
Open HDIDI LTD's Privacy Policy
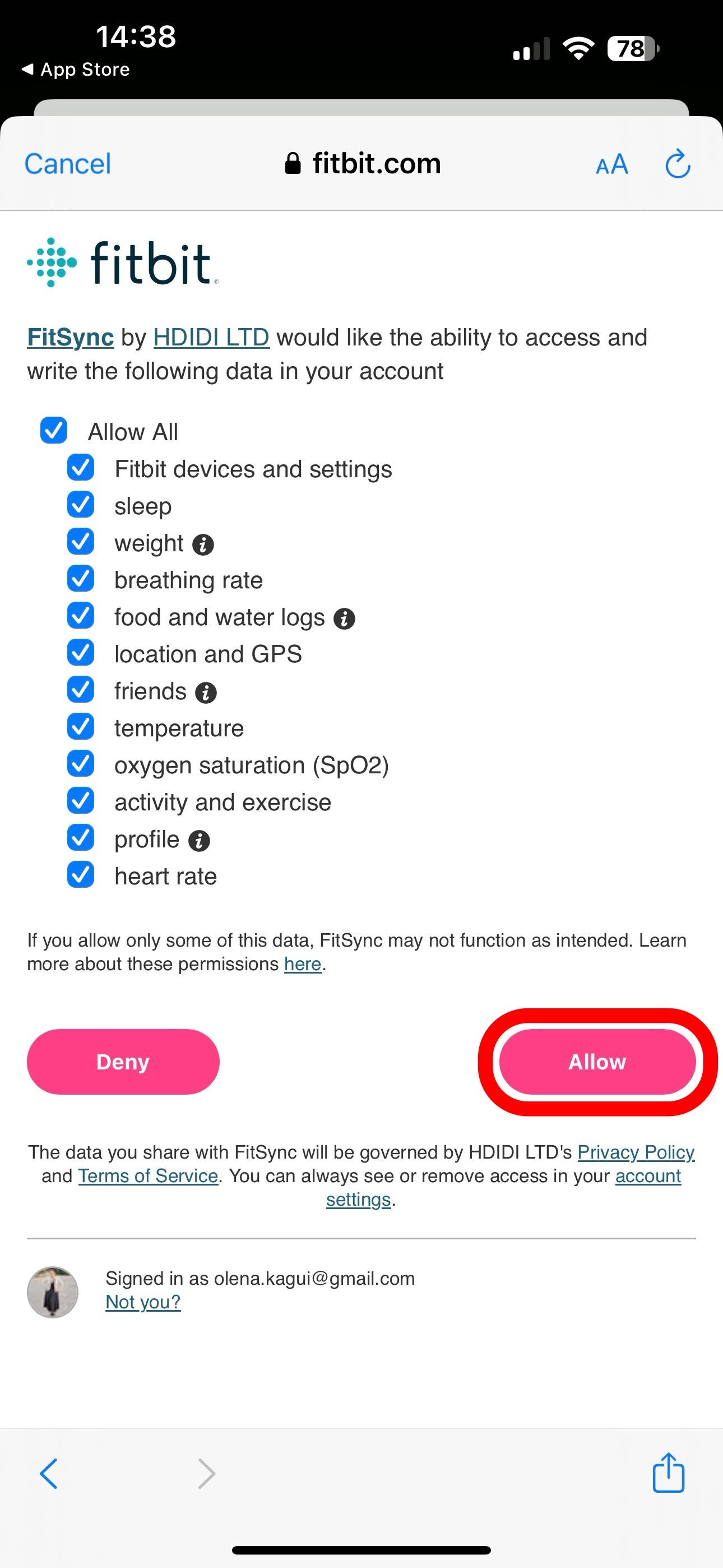[636, 1152]
